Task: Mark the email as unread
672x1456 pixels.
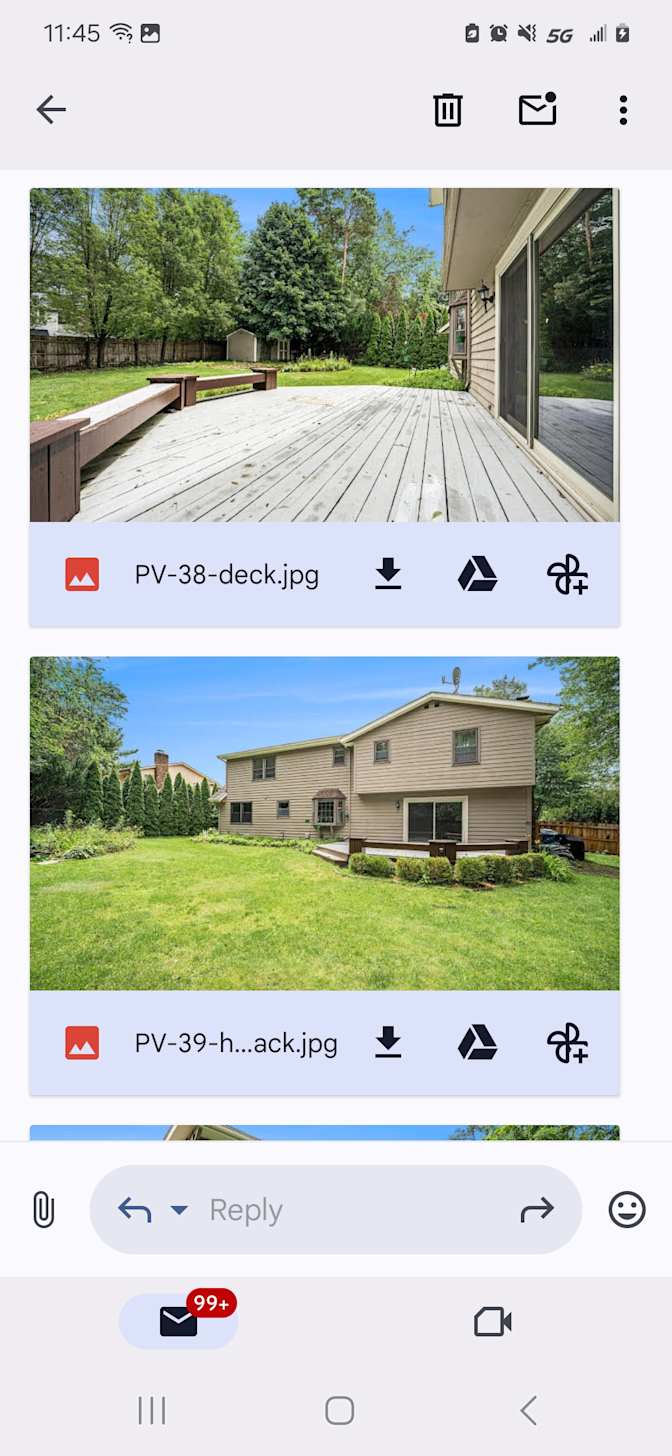Action: [x=537, y=109]
